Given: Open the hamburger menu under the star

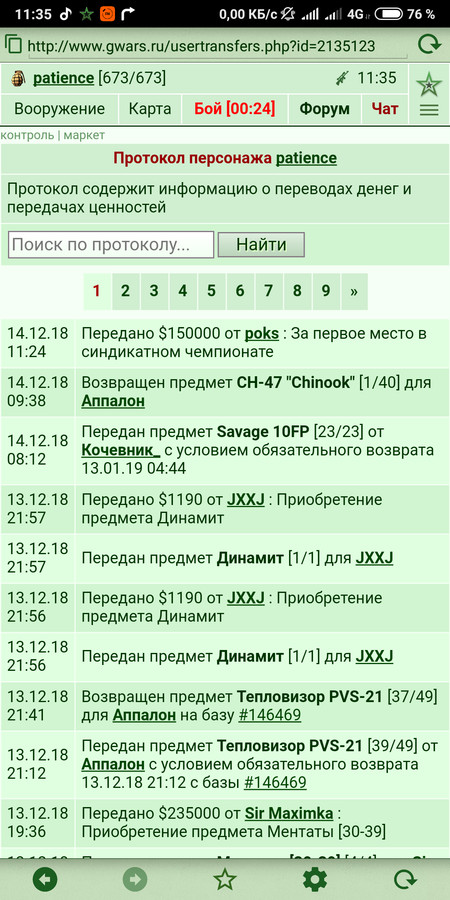Looking at the screenshot, I should (429, 110).
